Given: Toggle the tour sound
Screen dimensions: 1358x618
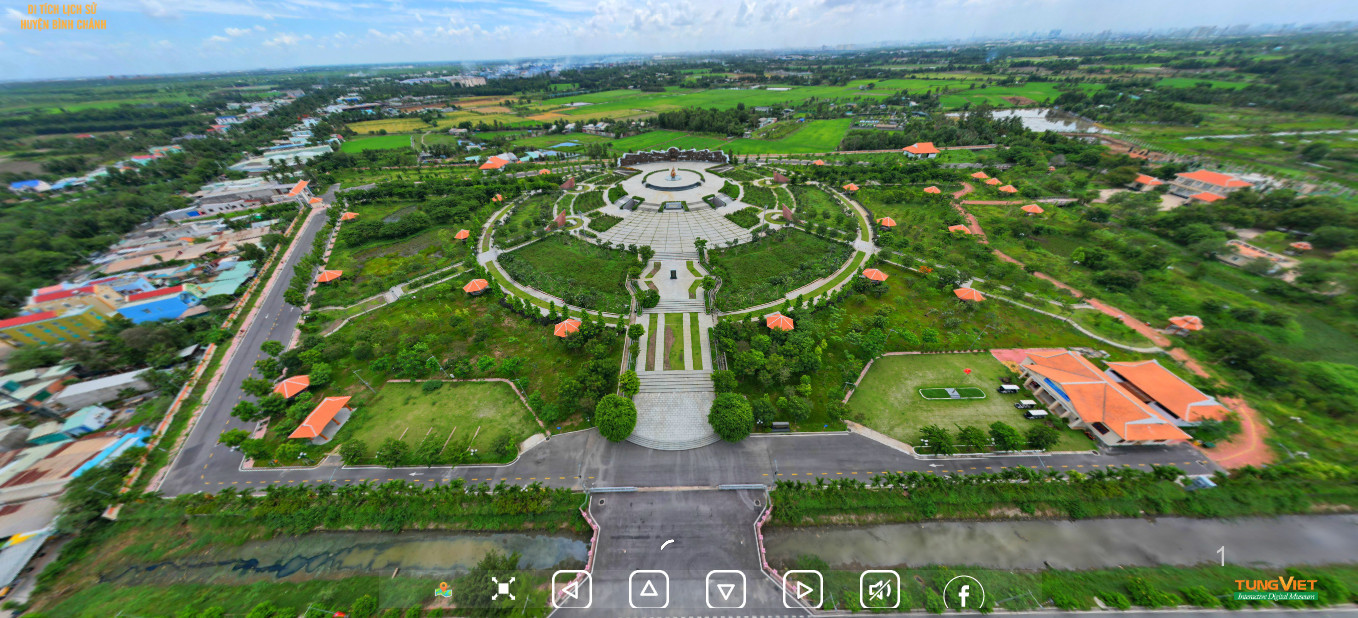Looking at the screenshot, I should click(x=879, y=589).
